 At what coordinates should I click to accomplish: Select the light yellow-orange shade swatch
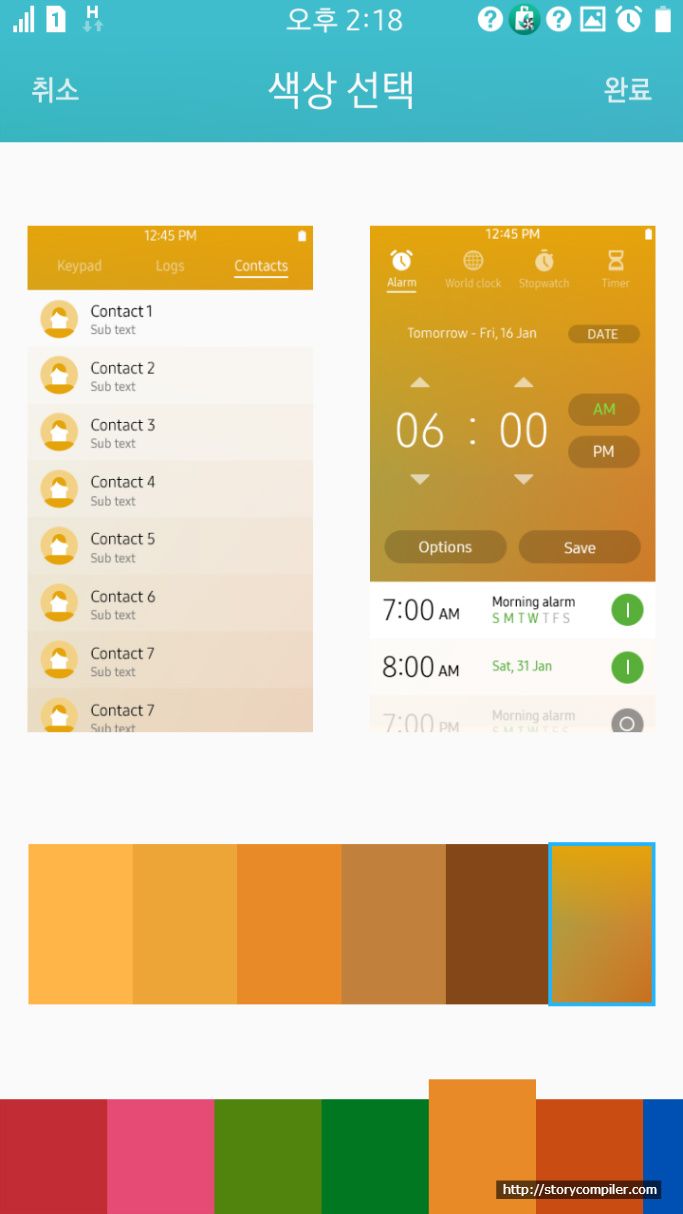[80, 924]
